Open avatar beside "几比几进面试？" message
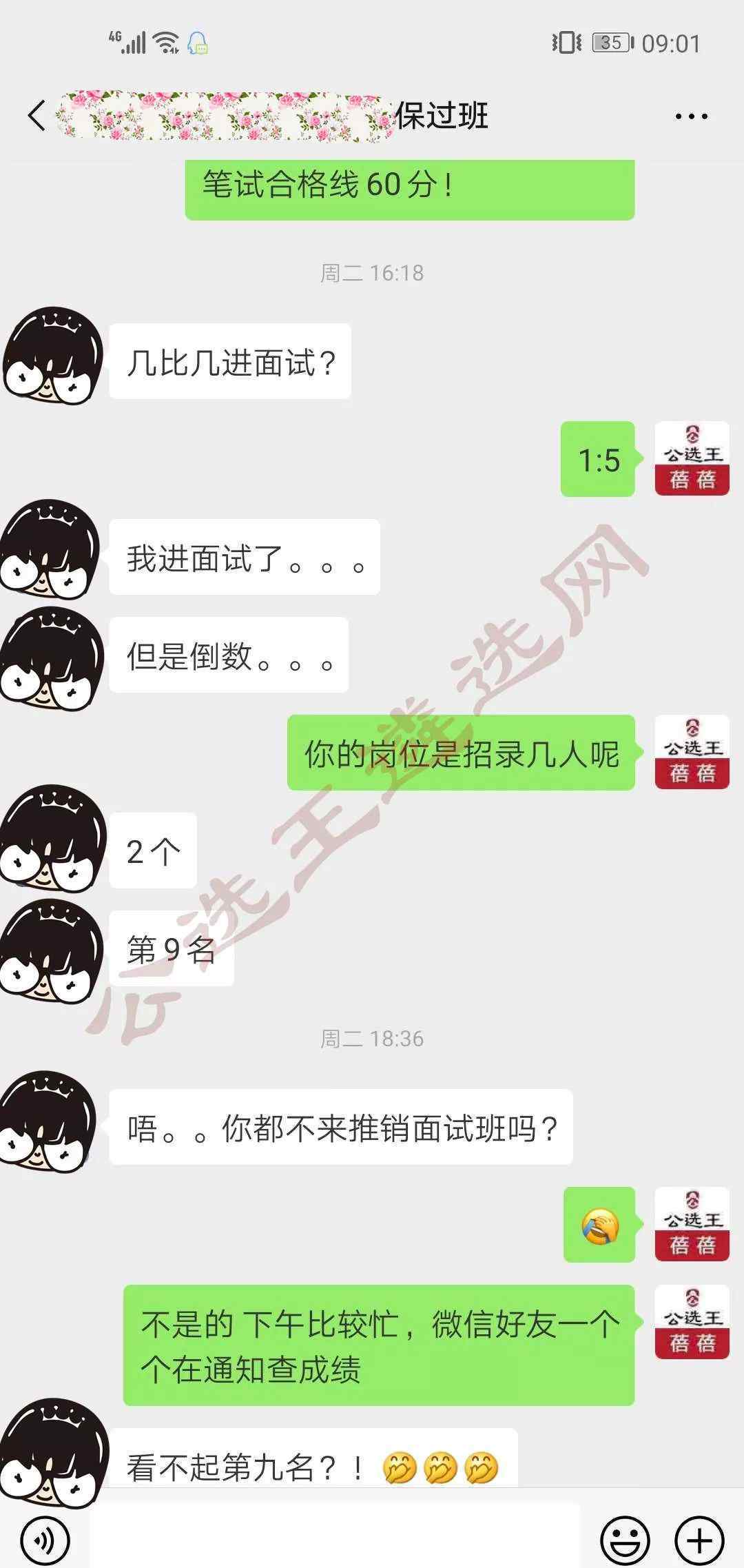This screenshot has height=1568, width=744. [53, 356]
